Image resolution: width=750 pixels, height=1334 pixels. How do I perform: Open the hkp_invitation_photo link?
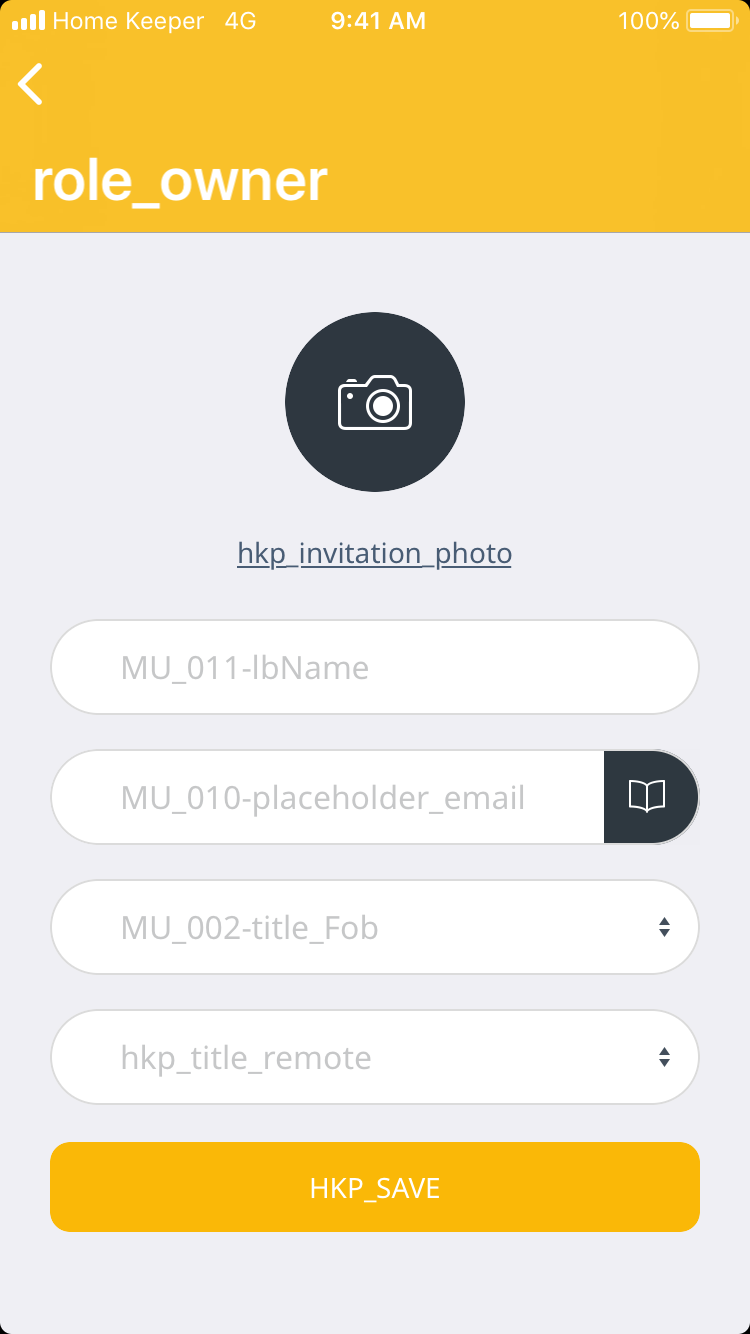(374, 553)
